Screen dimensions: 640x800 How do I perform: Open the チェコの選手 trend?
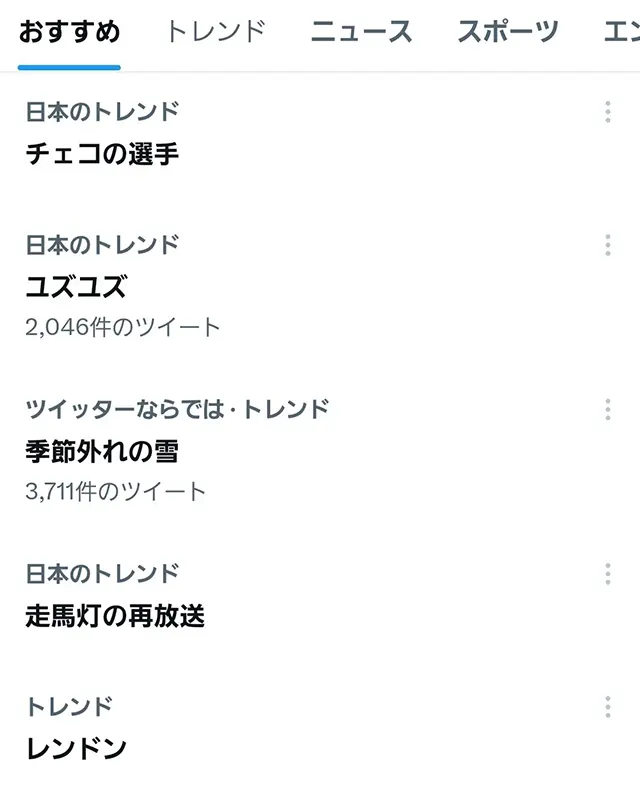(x=102, y=154)
